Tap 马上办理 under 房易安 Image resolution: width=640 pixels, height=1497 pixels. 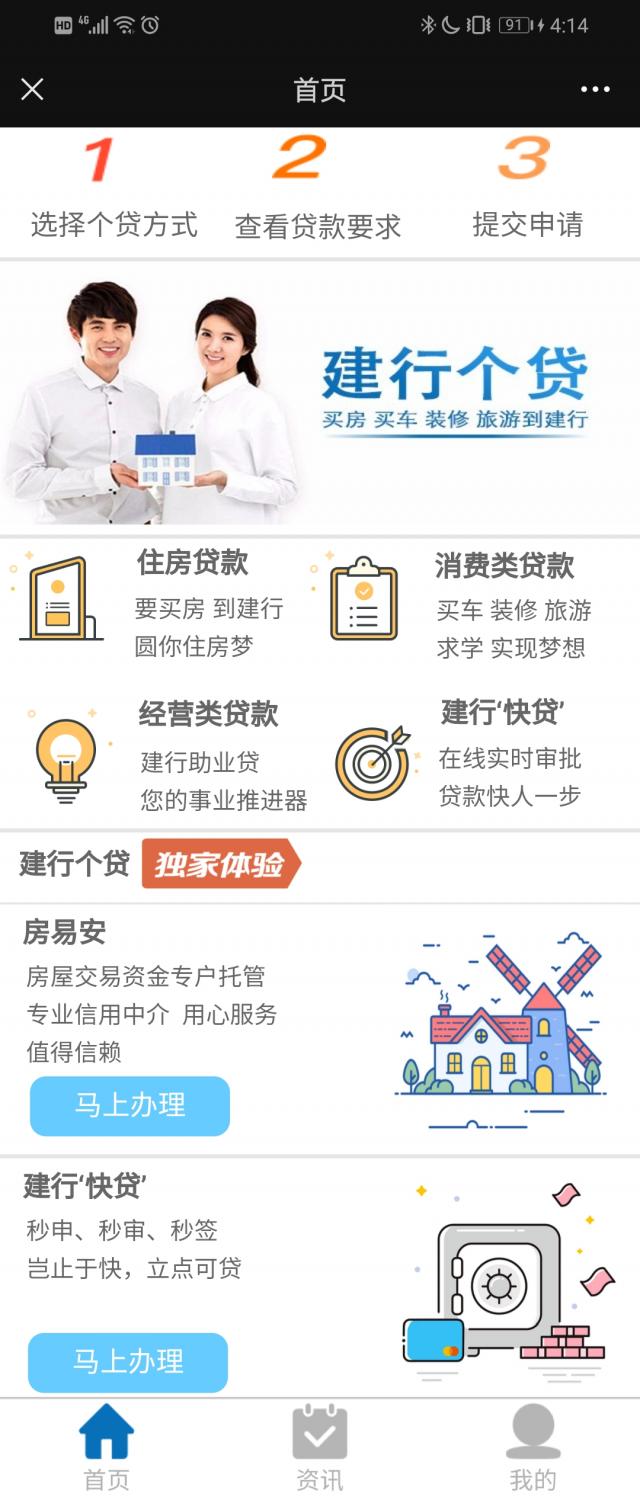tap(130, 1105)
